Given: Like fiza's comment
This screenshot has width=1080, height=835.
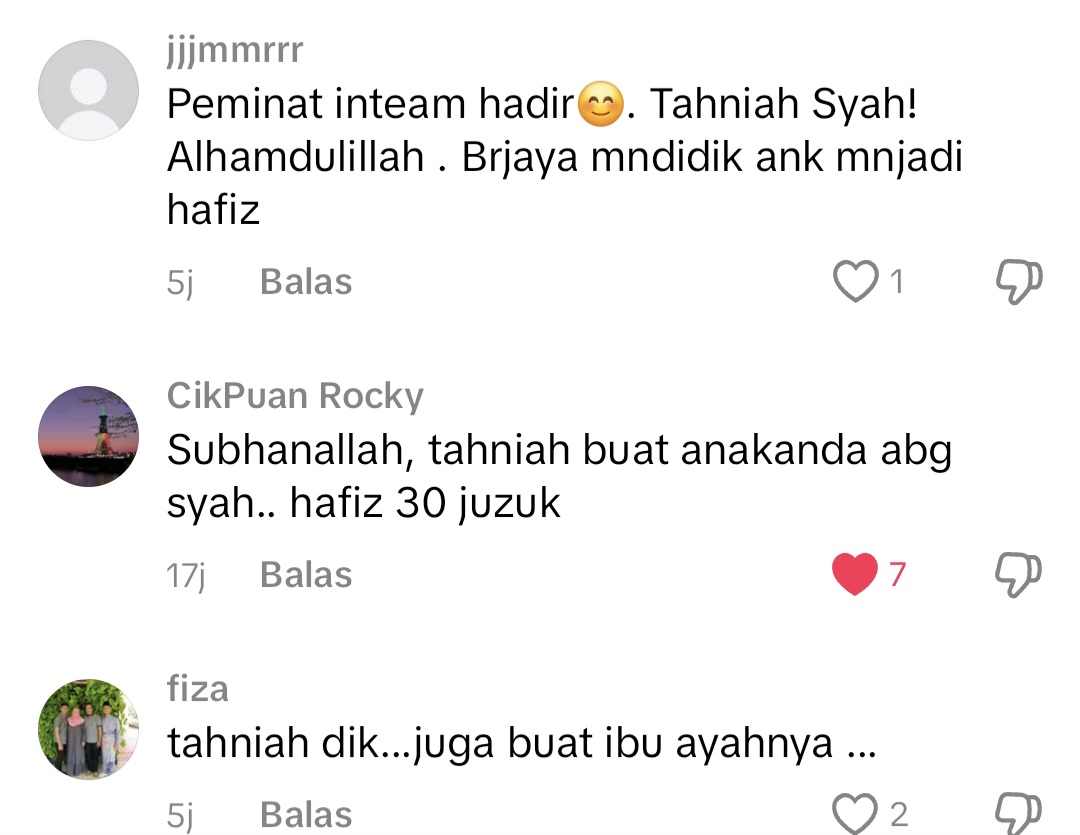Looking at the screenshot, I should point(854,815).
